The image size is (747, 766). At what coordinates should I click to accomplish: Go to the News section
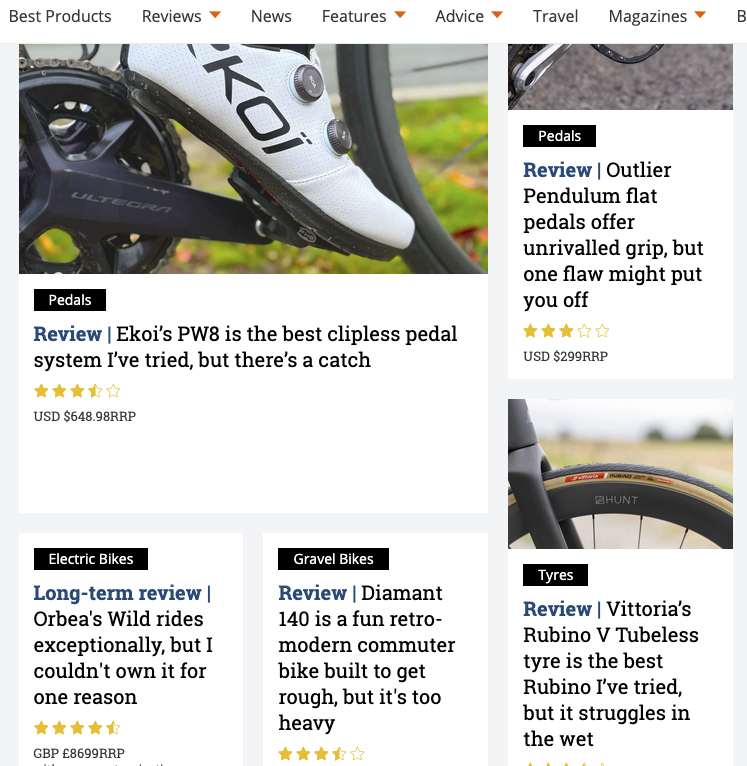(x=271, y=16)
